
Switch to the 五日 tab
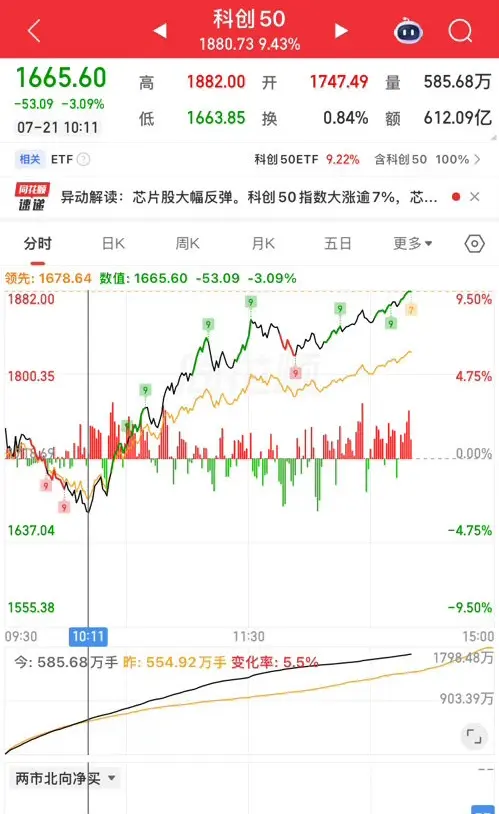(338, 243)
